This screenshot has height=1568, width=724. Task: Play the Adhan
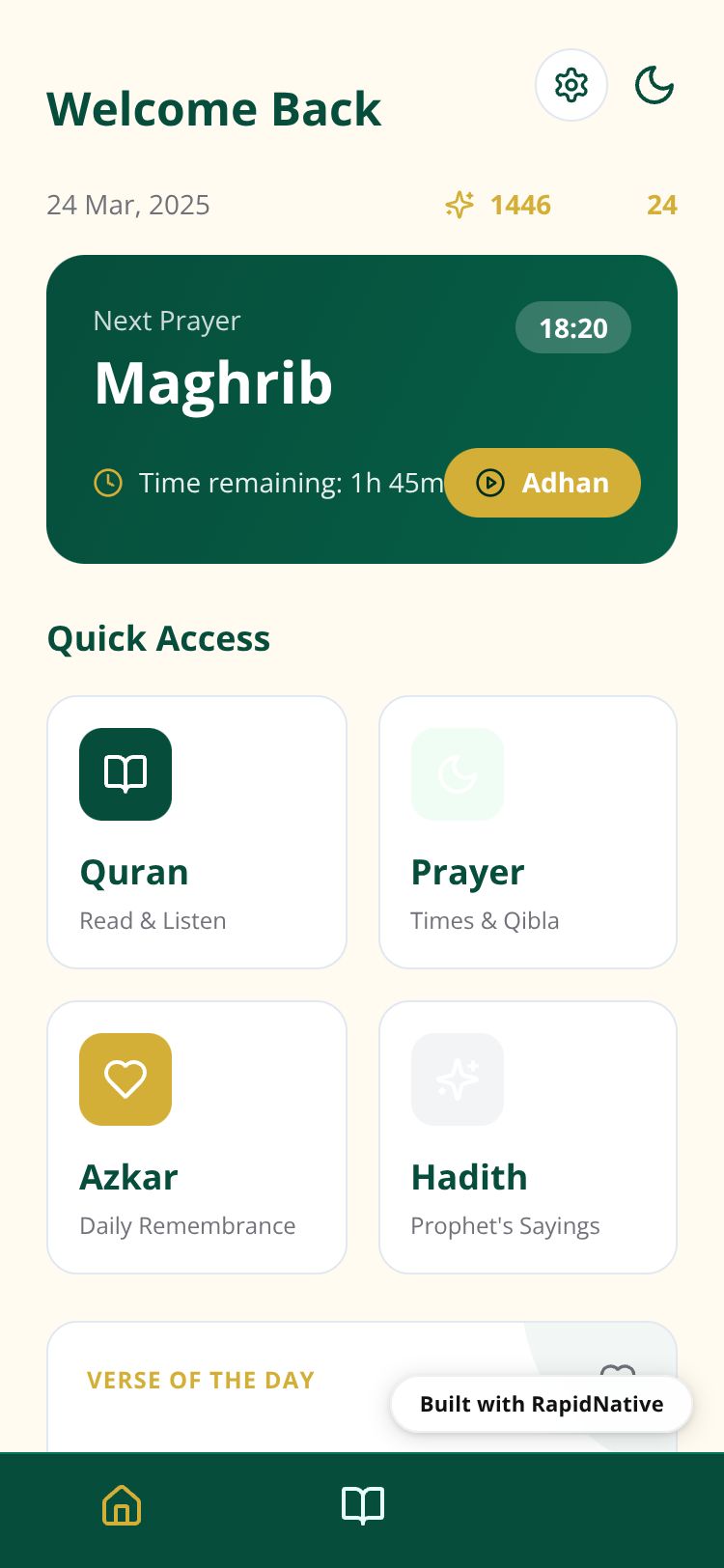coord(543,483)
